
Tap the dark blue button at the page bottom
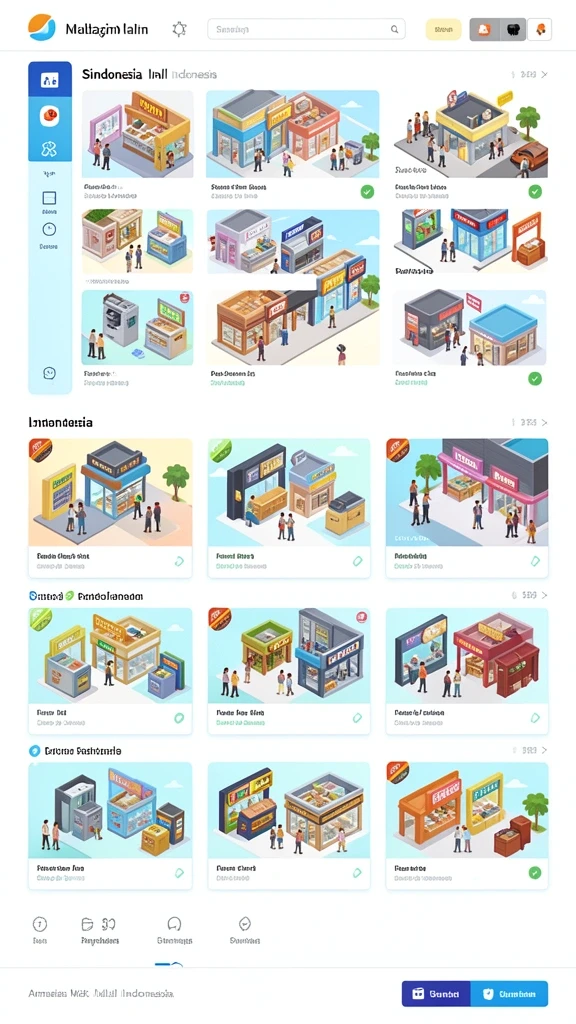click(x=436, y=994)
